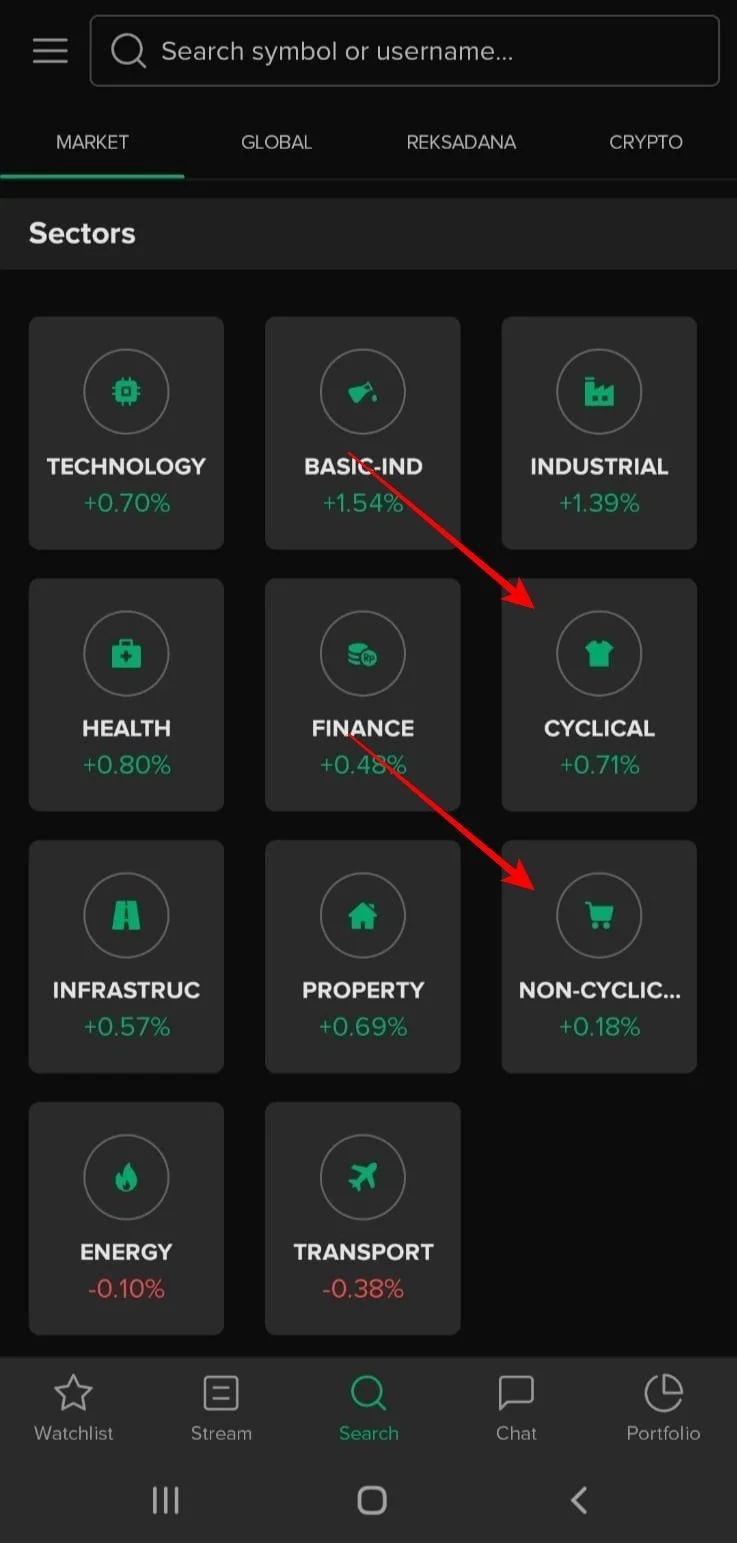Open the CYCLICAL sector card
The width and height of the screenshot is (737, 1543).
point(599,695)
